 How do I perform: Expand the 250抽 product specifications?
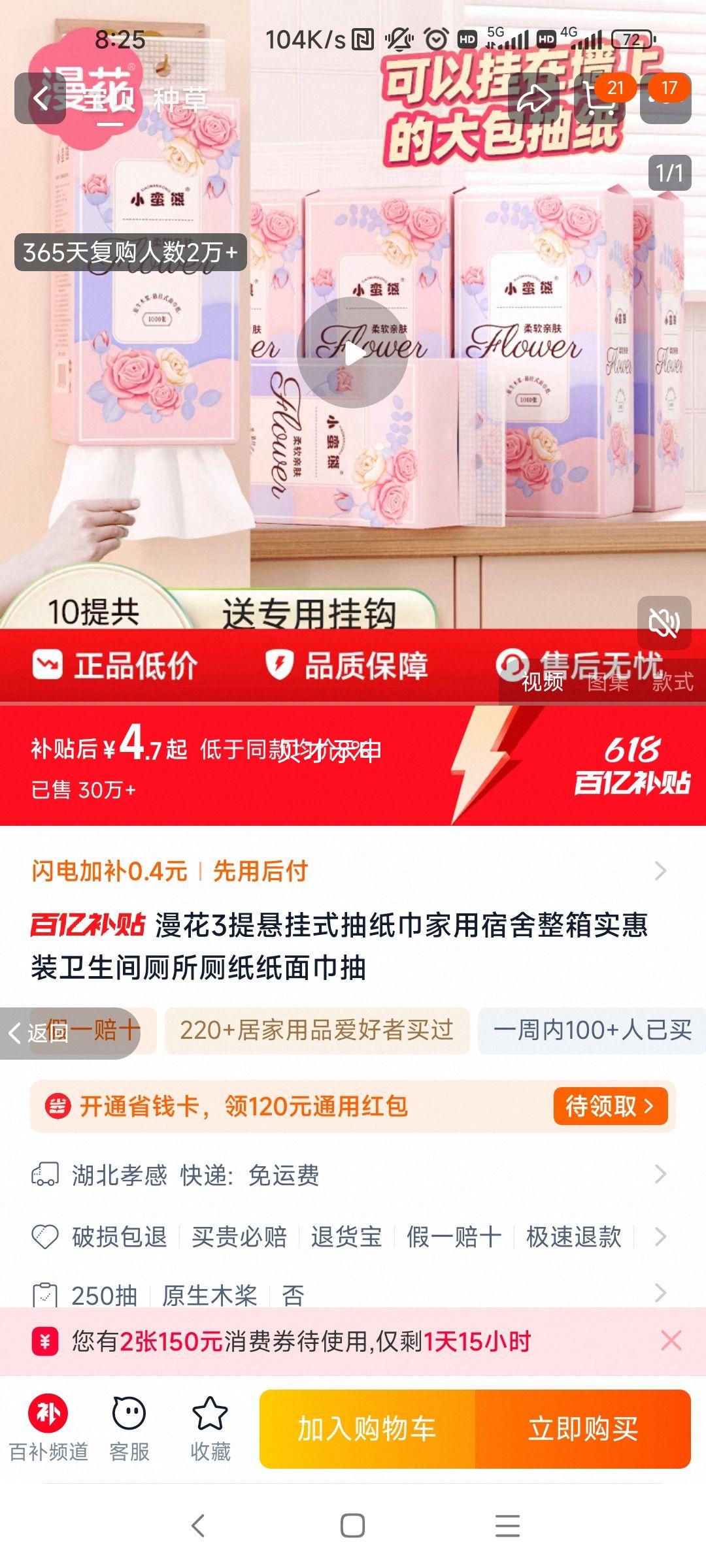(353, 1293)
